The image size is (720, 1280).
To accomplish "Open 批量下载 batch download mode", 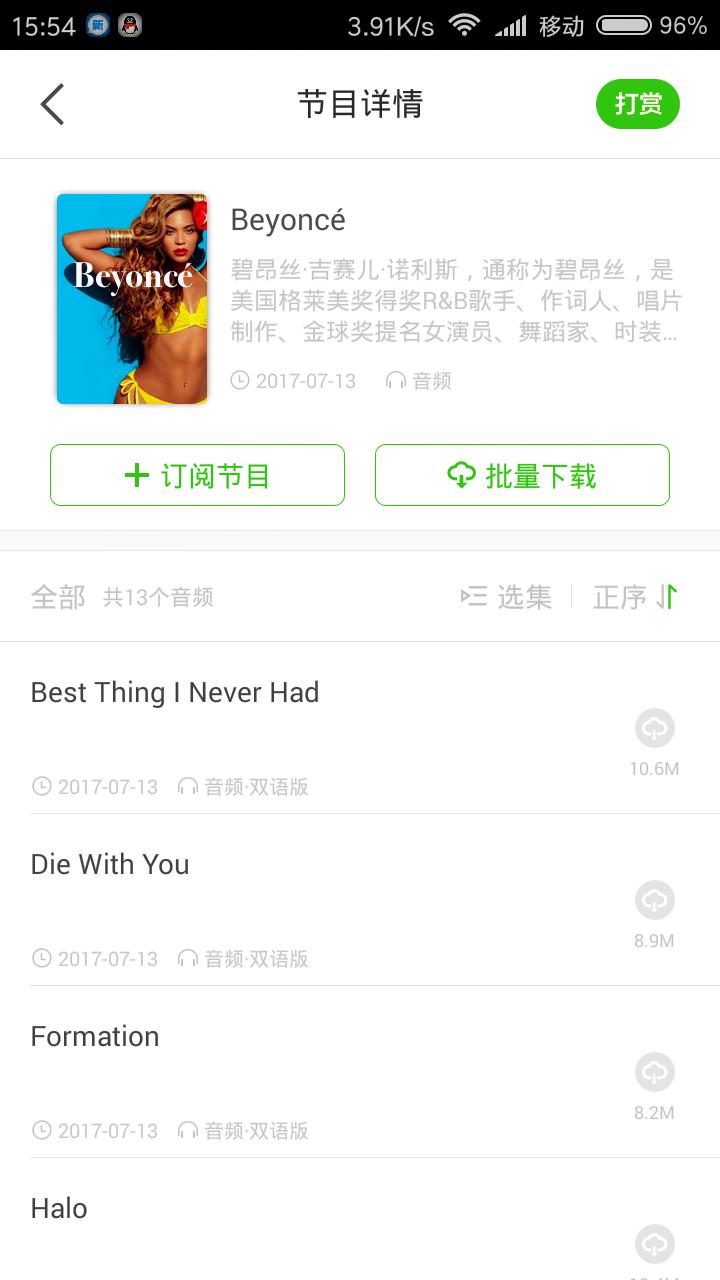I will 521,475.
